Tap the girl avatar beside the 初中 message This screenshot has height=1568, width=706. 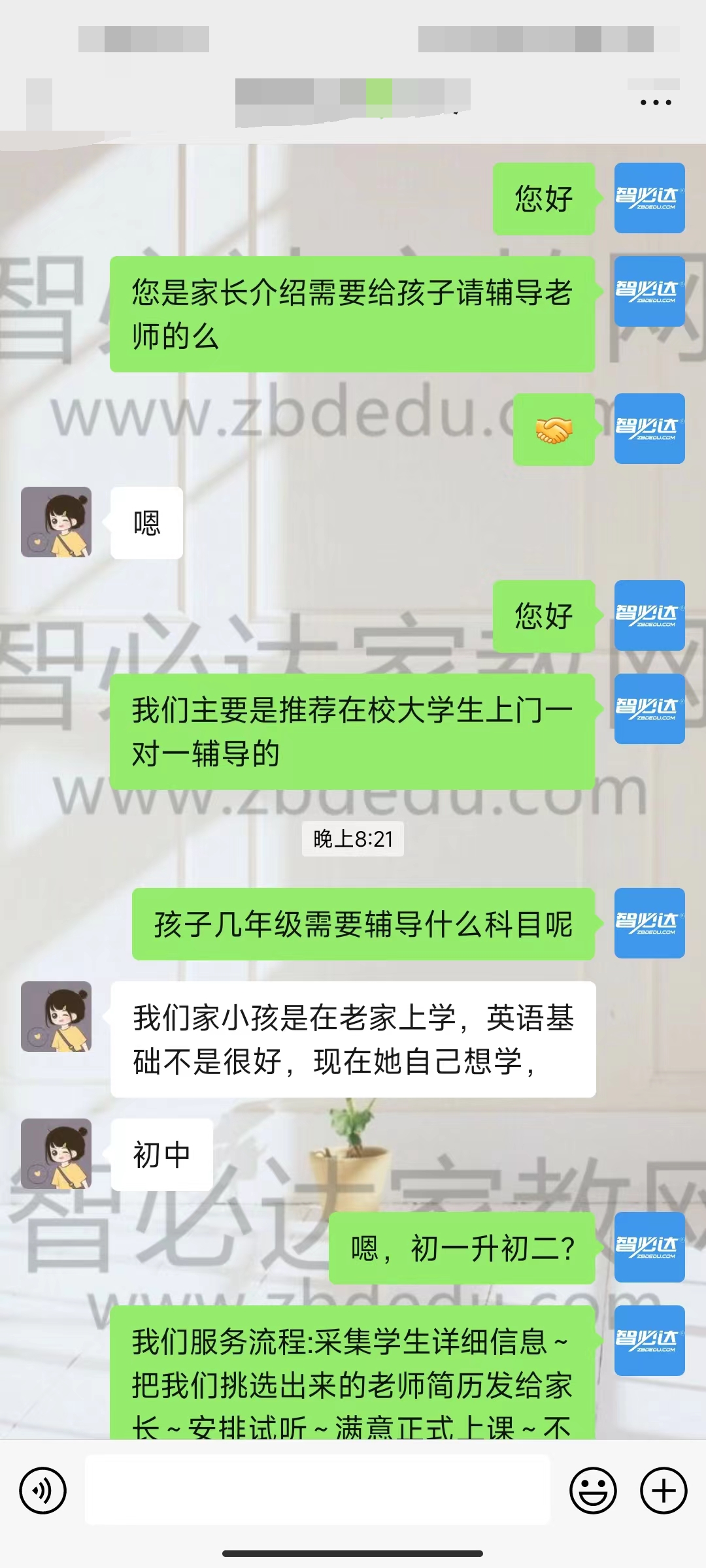pos(56,1154)
